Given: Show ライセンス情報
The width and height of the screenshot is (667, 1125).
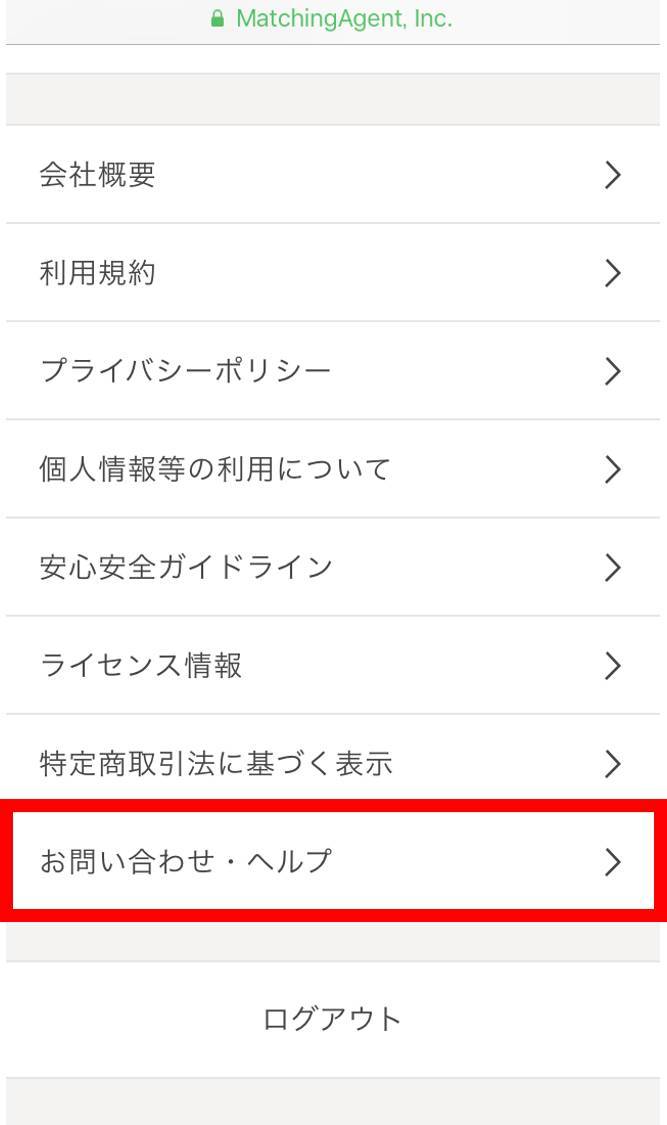Looking at the screenshot, I should (333, 666).
